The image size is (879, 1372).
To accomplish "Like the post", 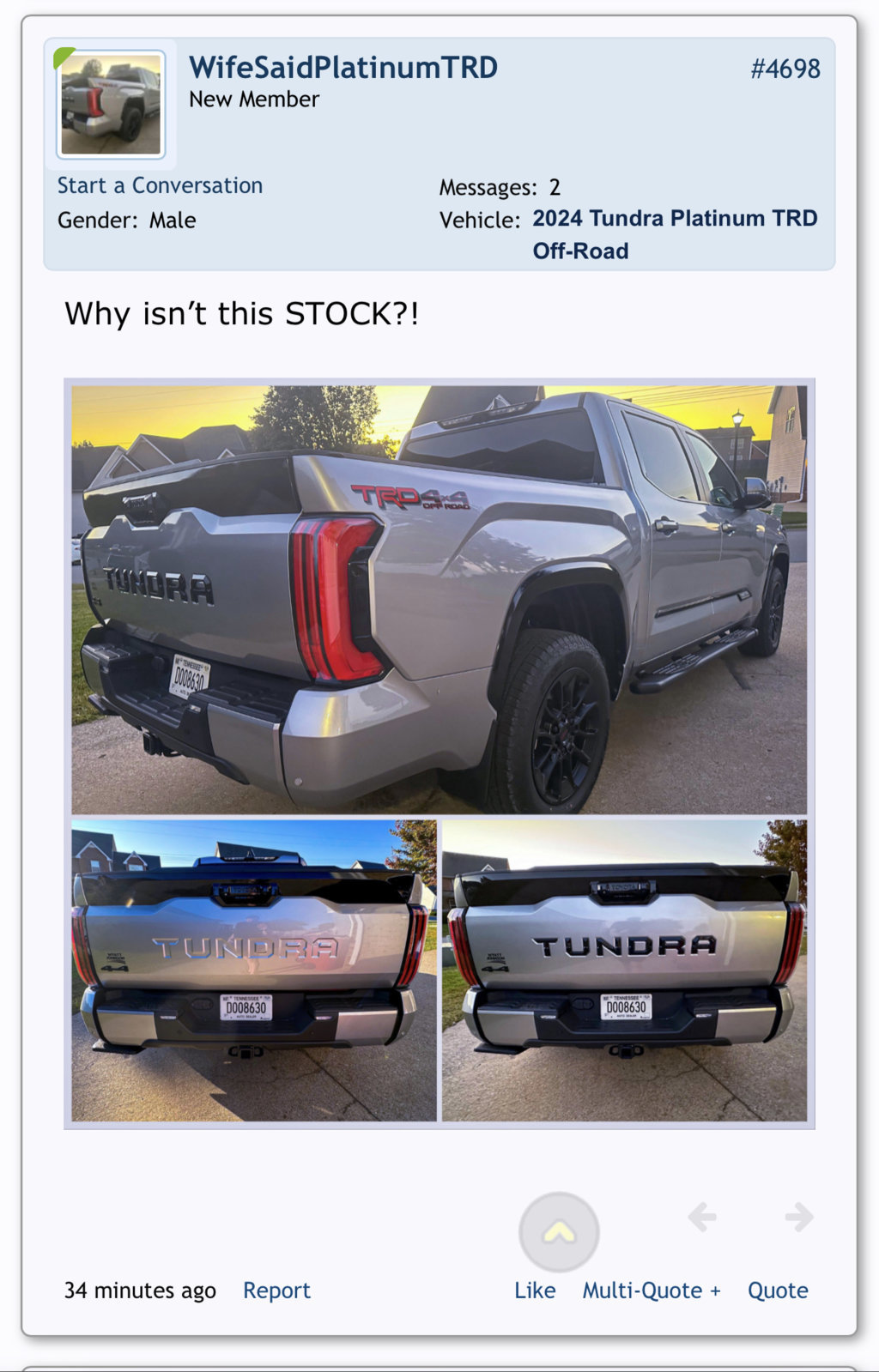I will pyautogui.click(x=535, y=1290).
